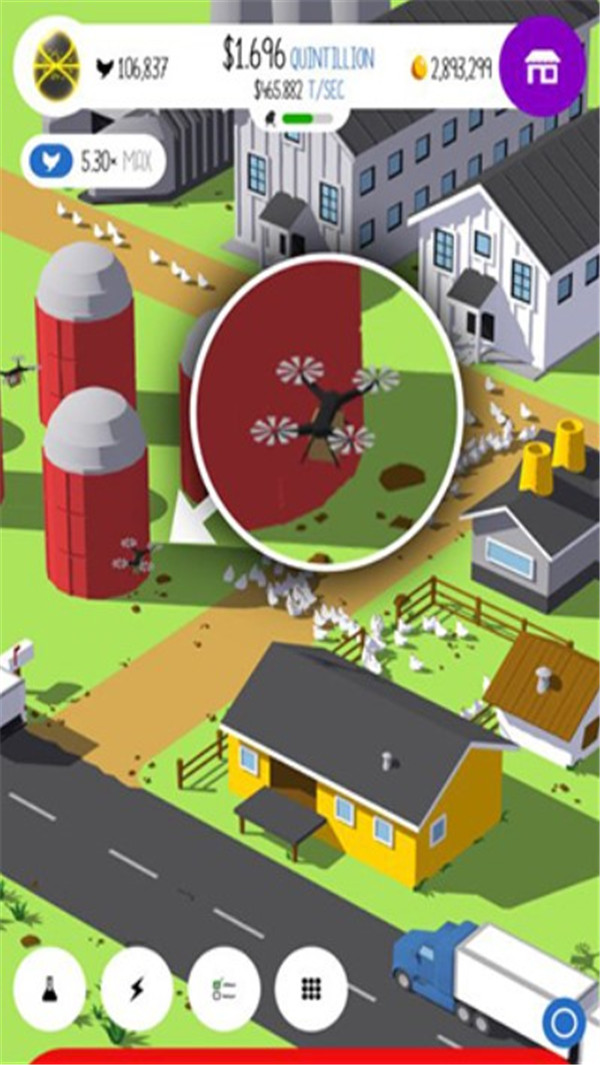Open the main grid menu
Screen dimensions: 600x1065
tap(311, 989)
